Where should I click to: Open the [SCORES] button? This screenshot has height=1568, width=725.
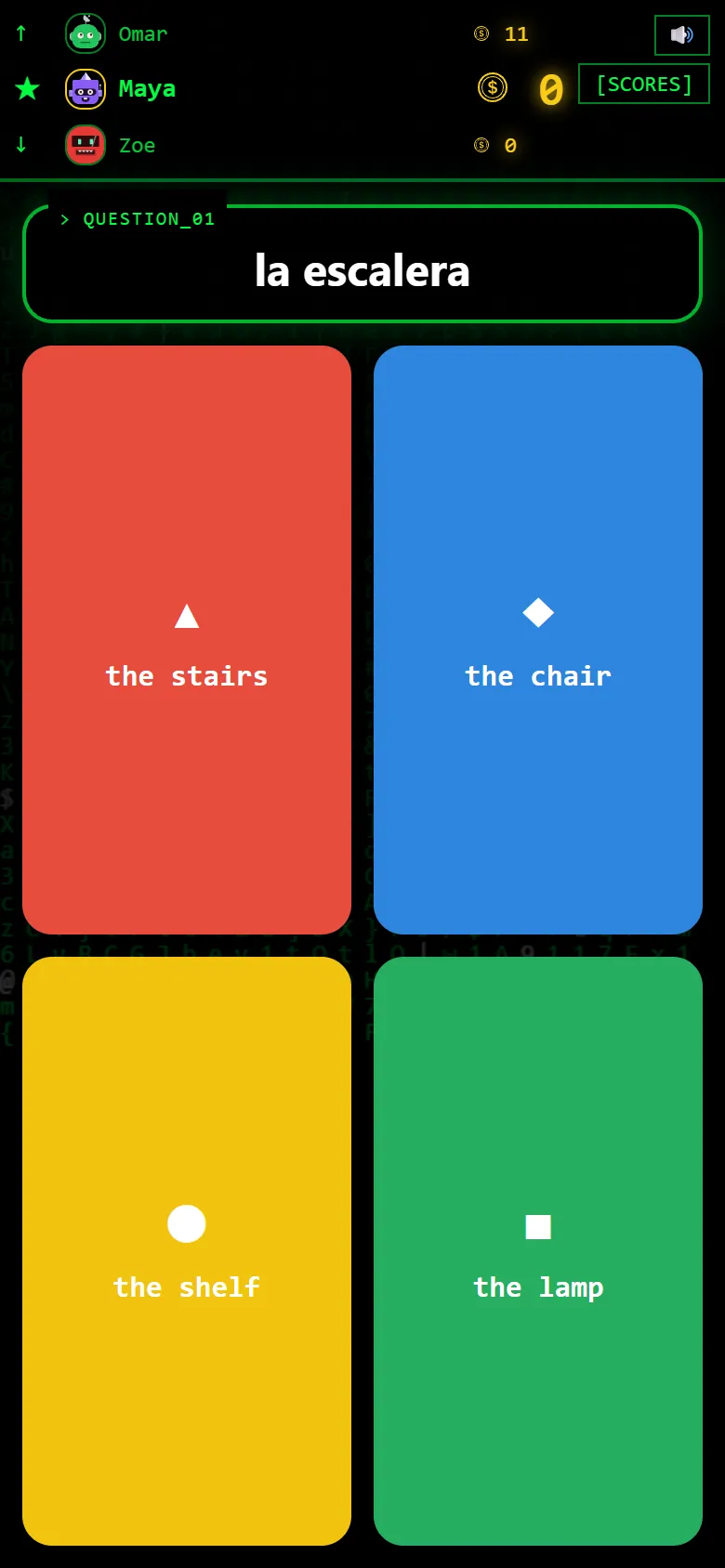coord(644,84)
